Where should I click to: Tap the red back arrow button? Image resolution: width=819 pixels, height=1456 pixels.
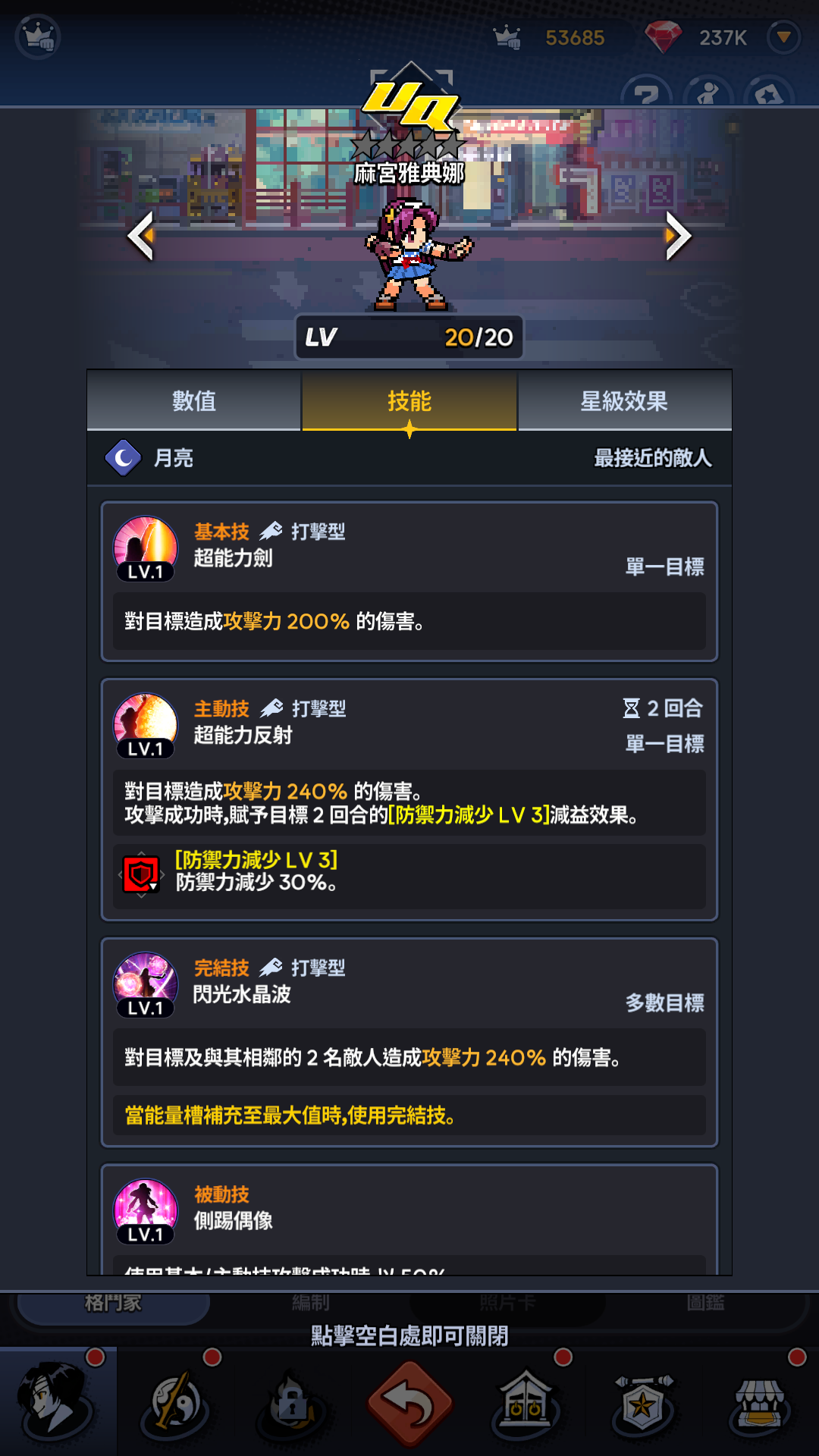(x=409, y=1404)
